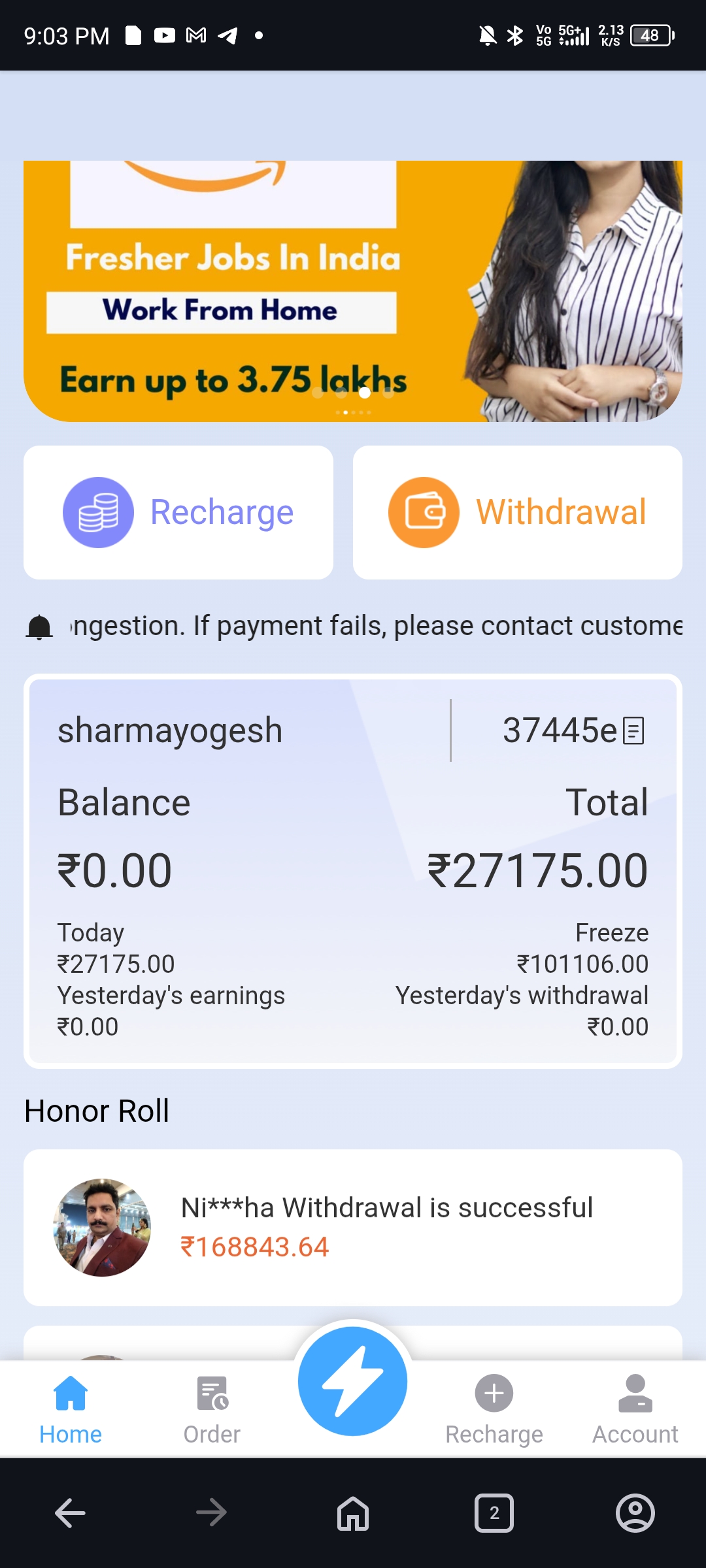
Task: Go back using the browser back arrow
Action: point(70,1512)
